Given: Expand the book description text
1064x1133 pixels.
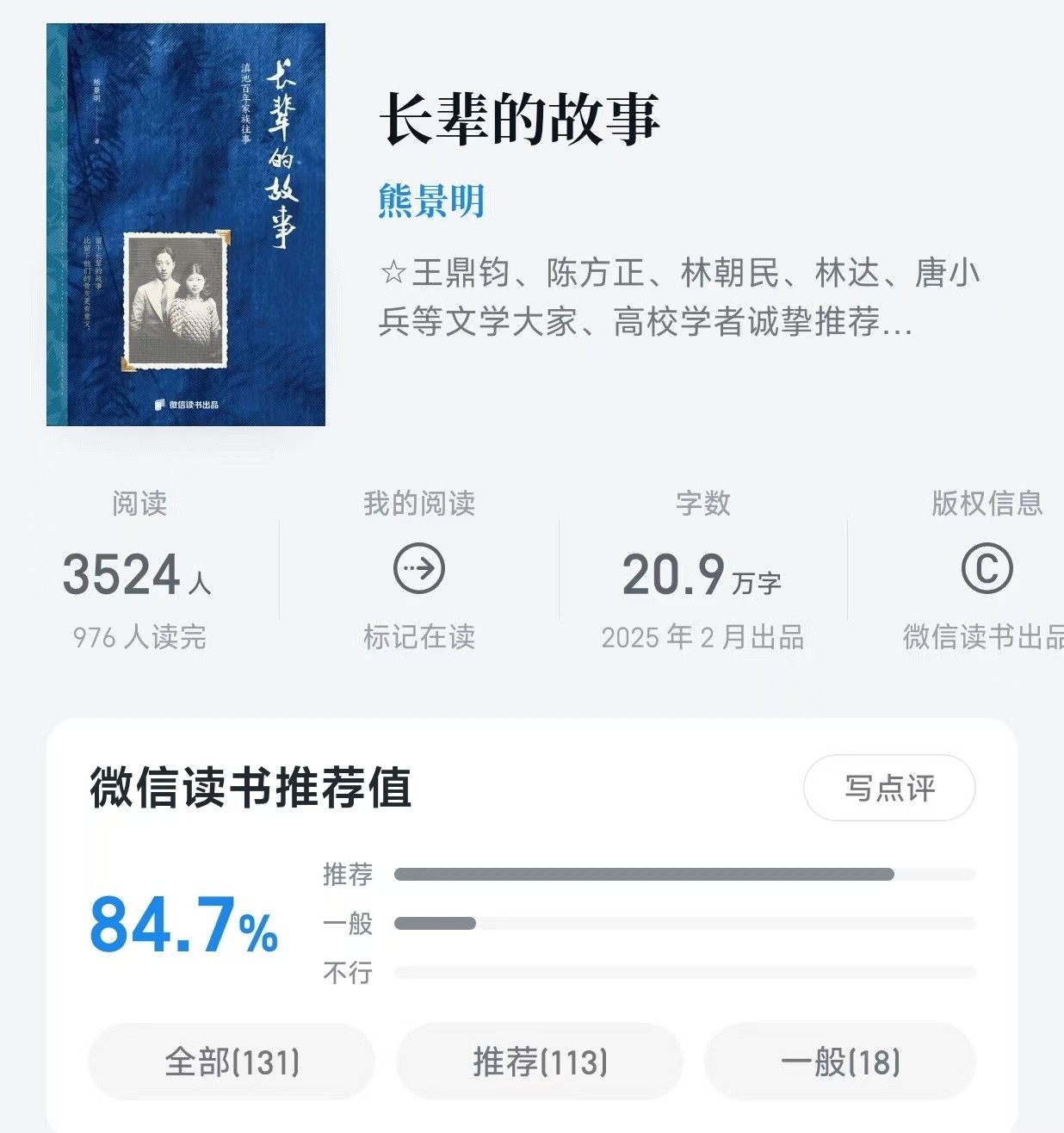Looking at the screenshot, I should (678, 297).
